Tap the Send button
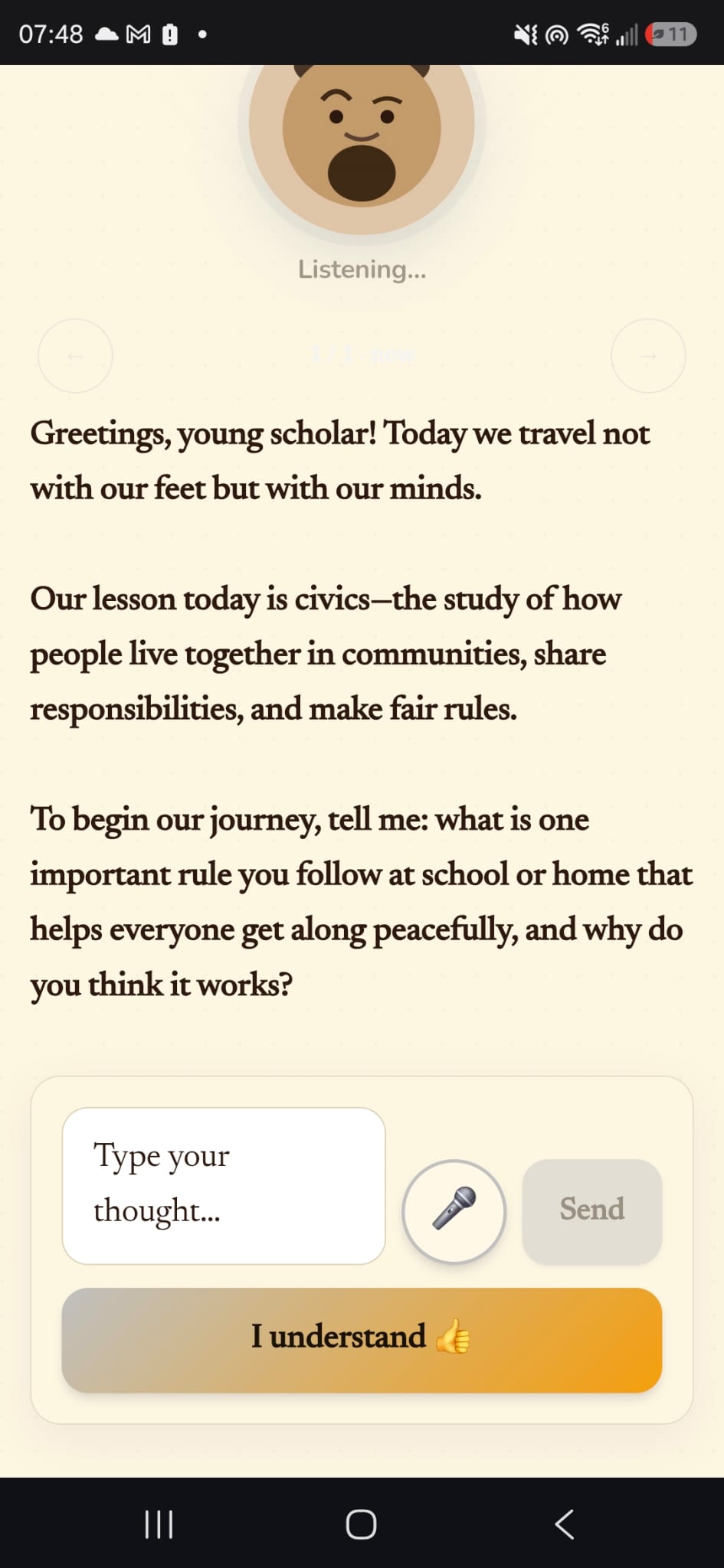724x1568 pixels. (591, 1210)
